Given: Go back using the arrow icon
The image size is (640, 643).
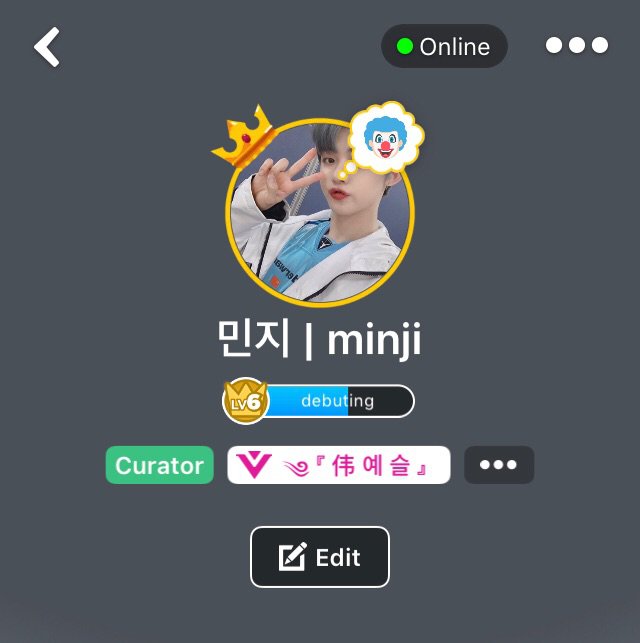Looking at the screenshot, I should click(47, 47).
